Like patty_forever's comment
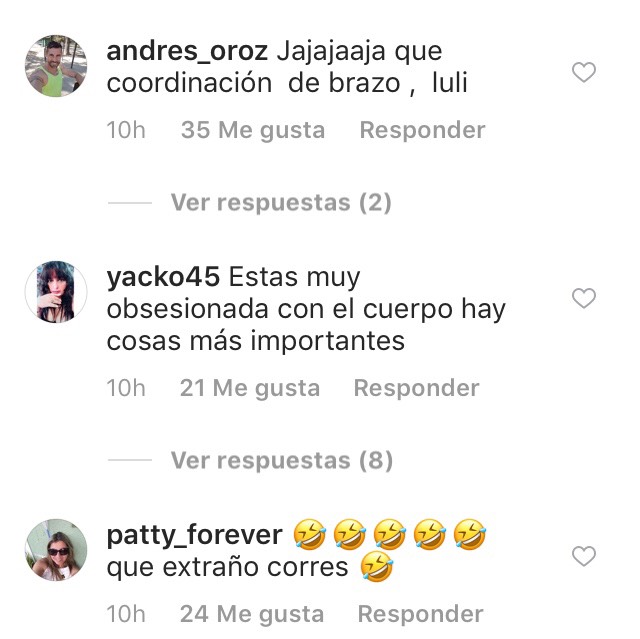The width and height of the screenshot is (640, 639). (x=583, y=556)
